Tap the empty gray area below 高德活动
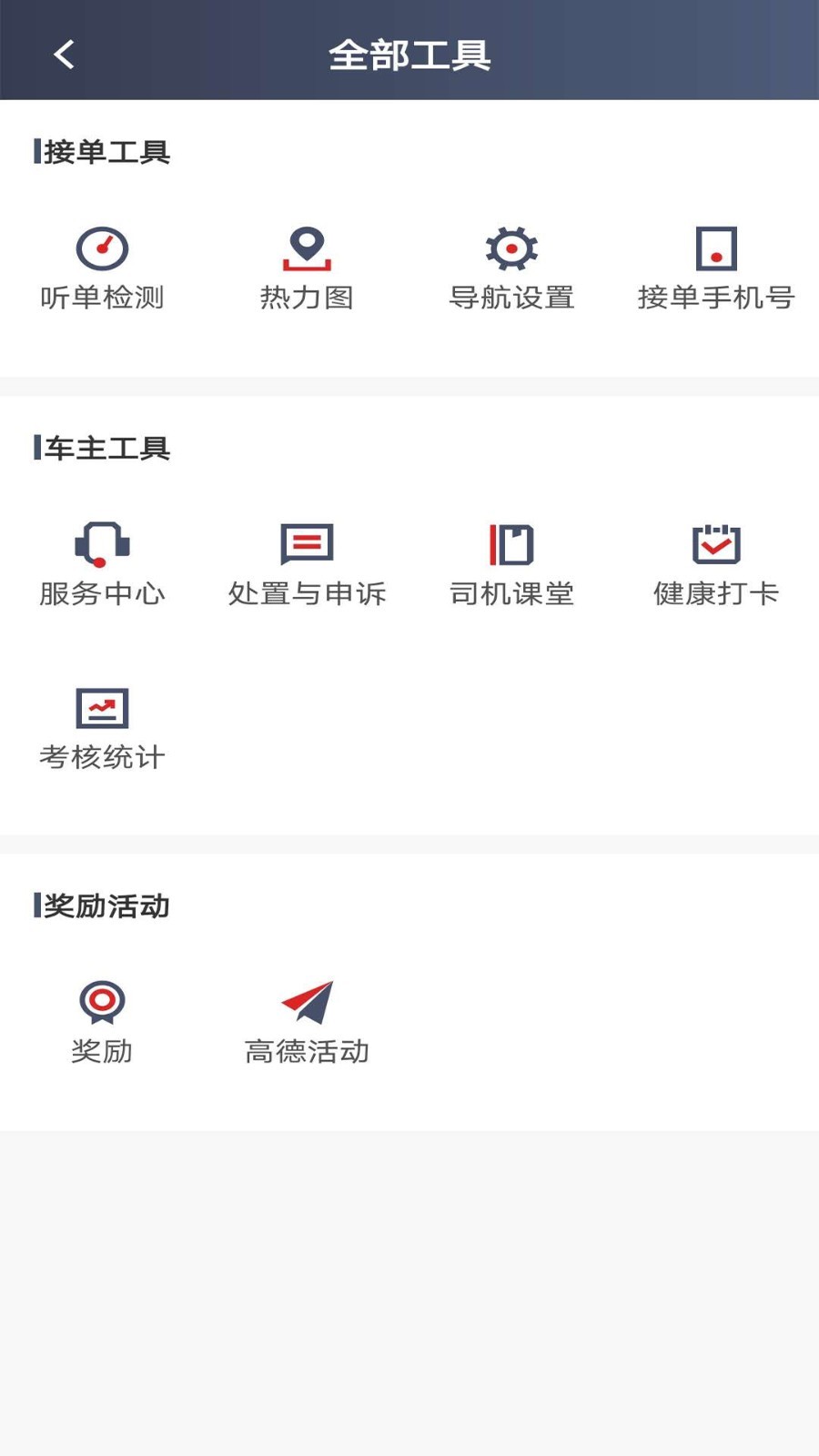 [x=409, y=1274]
